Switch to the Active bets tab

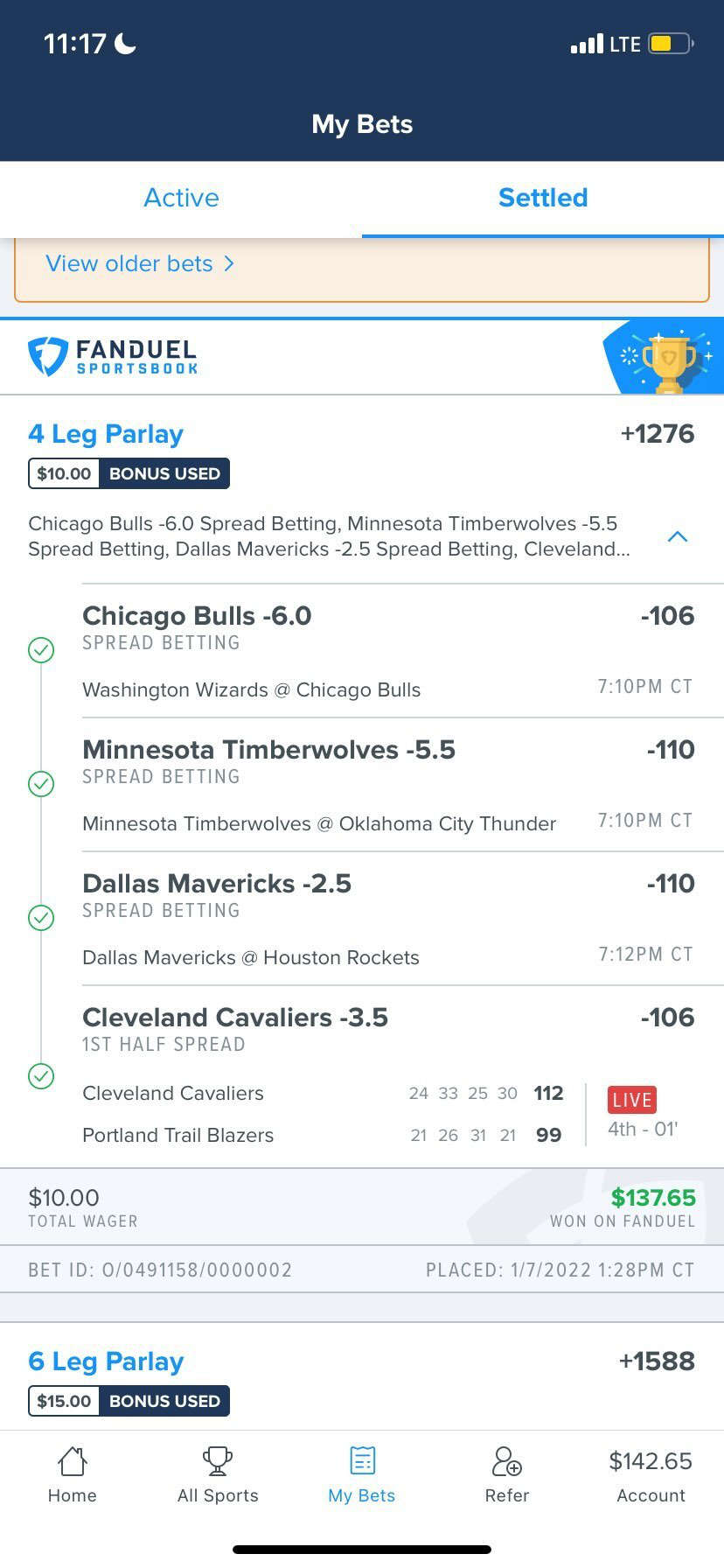181,198
